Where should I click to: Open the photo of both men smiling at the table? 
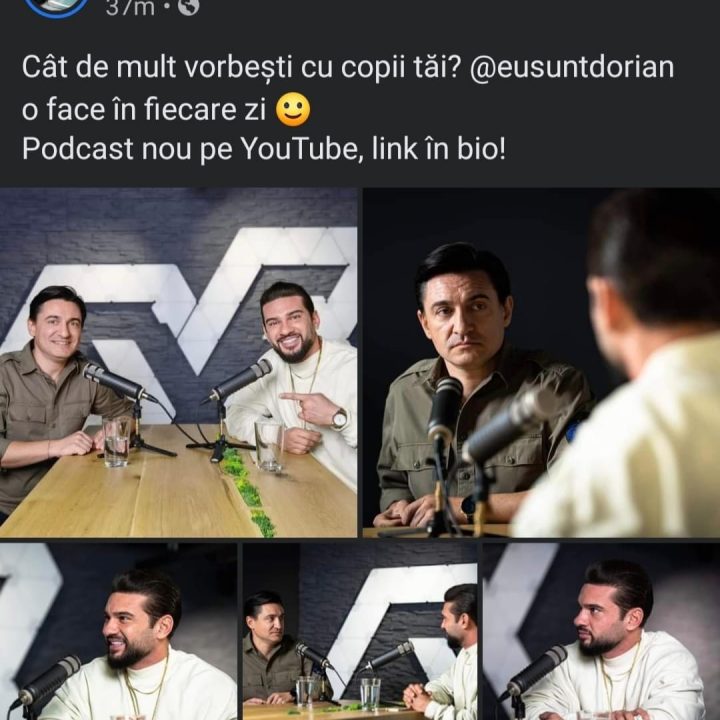click(x=178, y=362)
